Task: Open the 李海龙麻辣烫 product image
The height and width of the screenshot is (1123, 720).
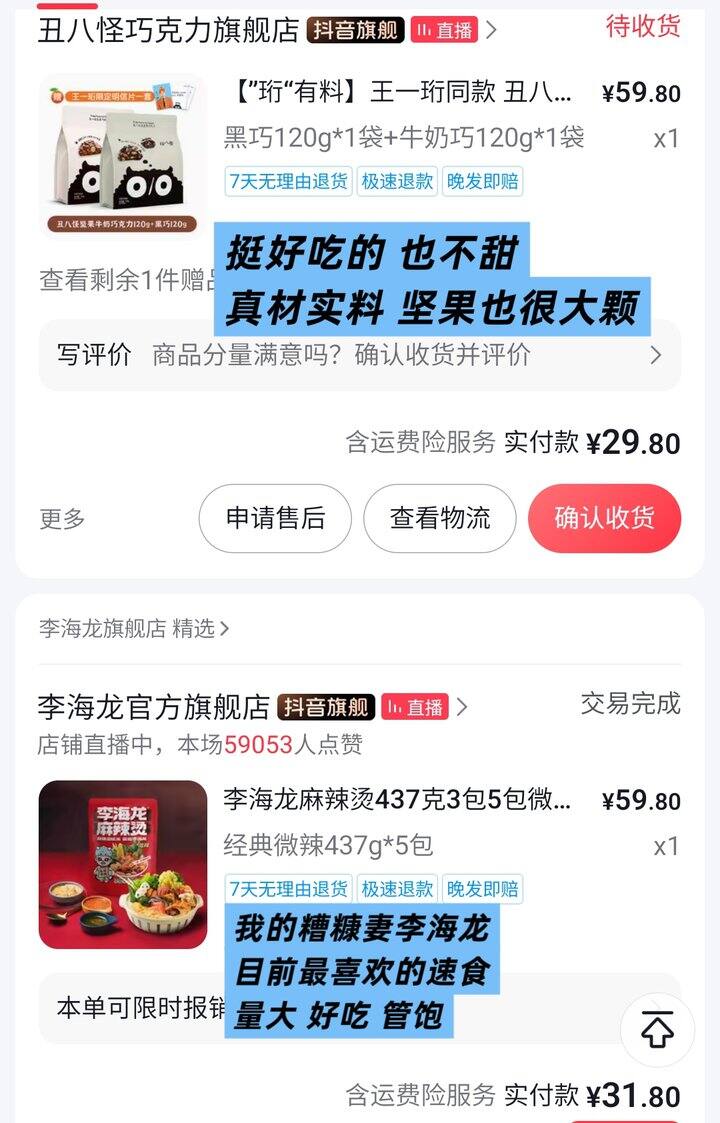Action: [123, 864]
